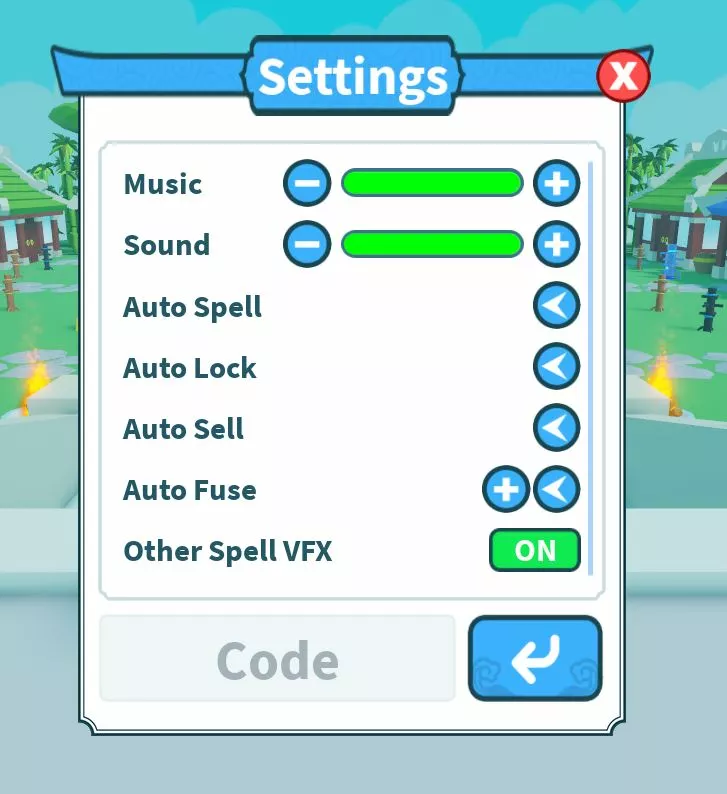
Task: Submit the code with enter button
Action: (535, 659)
